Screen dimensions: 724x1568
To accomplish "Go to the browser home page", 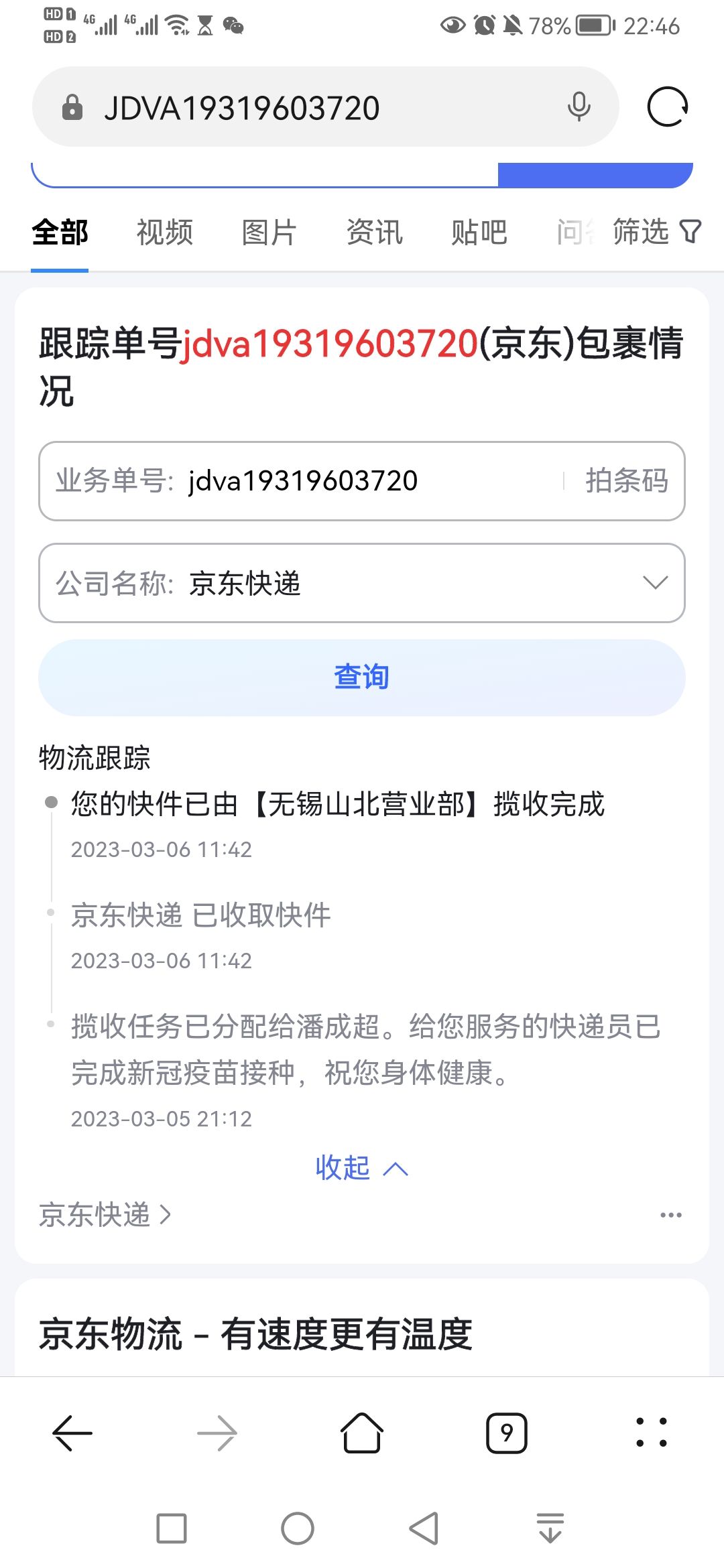I will pos(362,1433).
